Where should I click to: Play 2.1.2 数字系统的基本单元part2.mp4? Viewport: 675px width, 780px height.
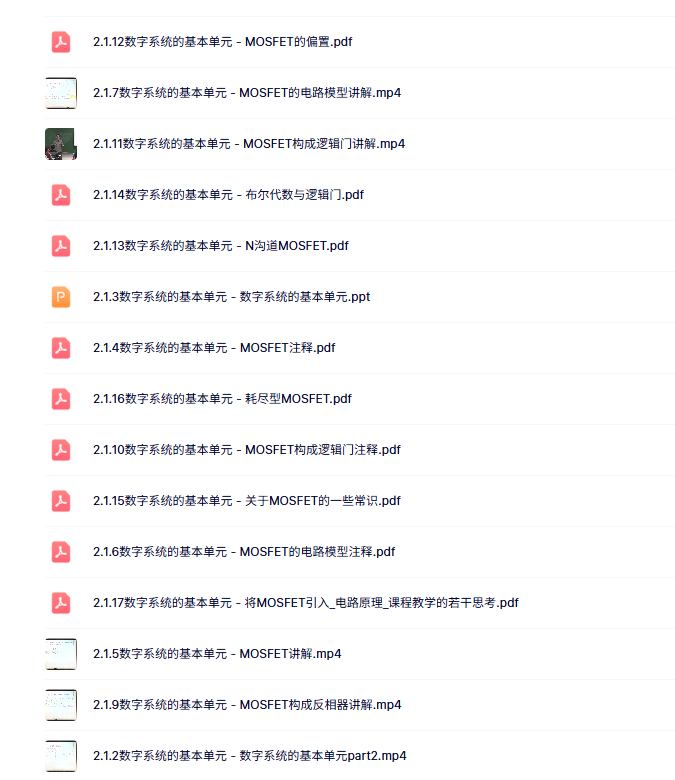click(249, 756)
